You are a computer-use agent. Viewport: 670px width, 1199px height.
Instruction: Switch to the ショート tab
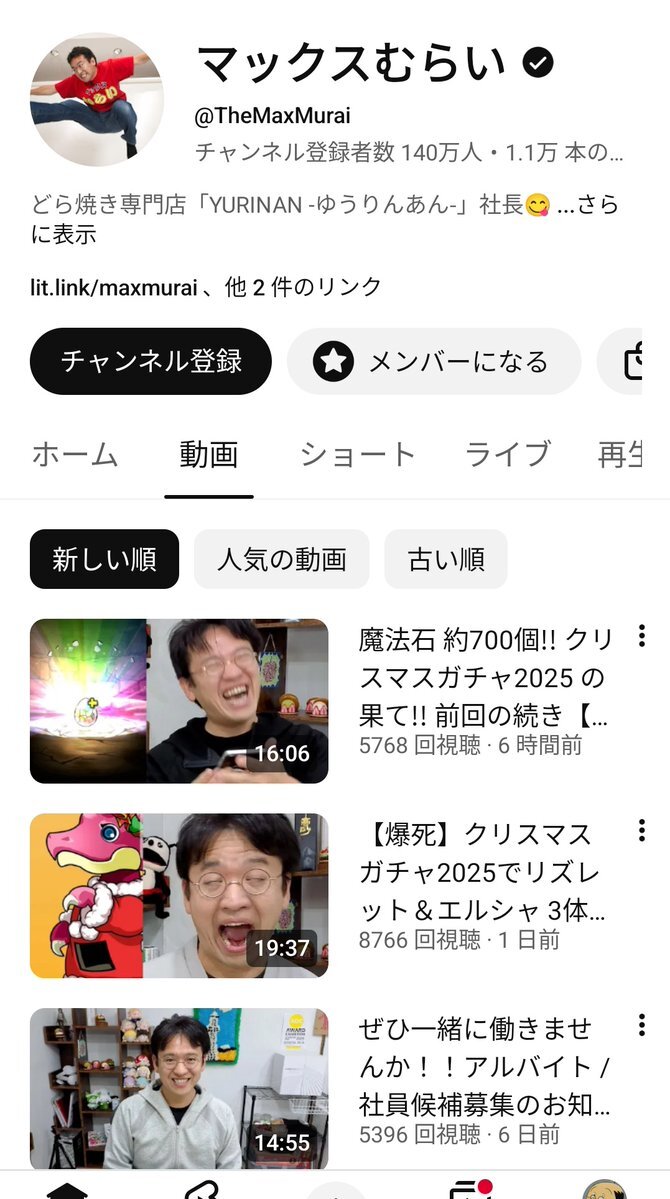[x=357, y=454]
